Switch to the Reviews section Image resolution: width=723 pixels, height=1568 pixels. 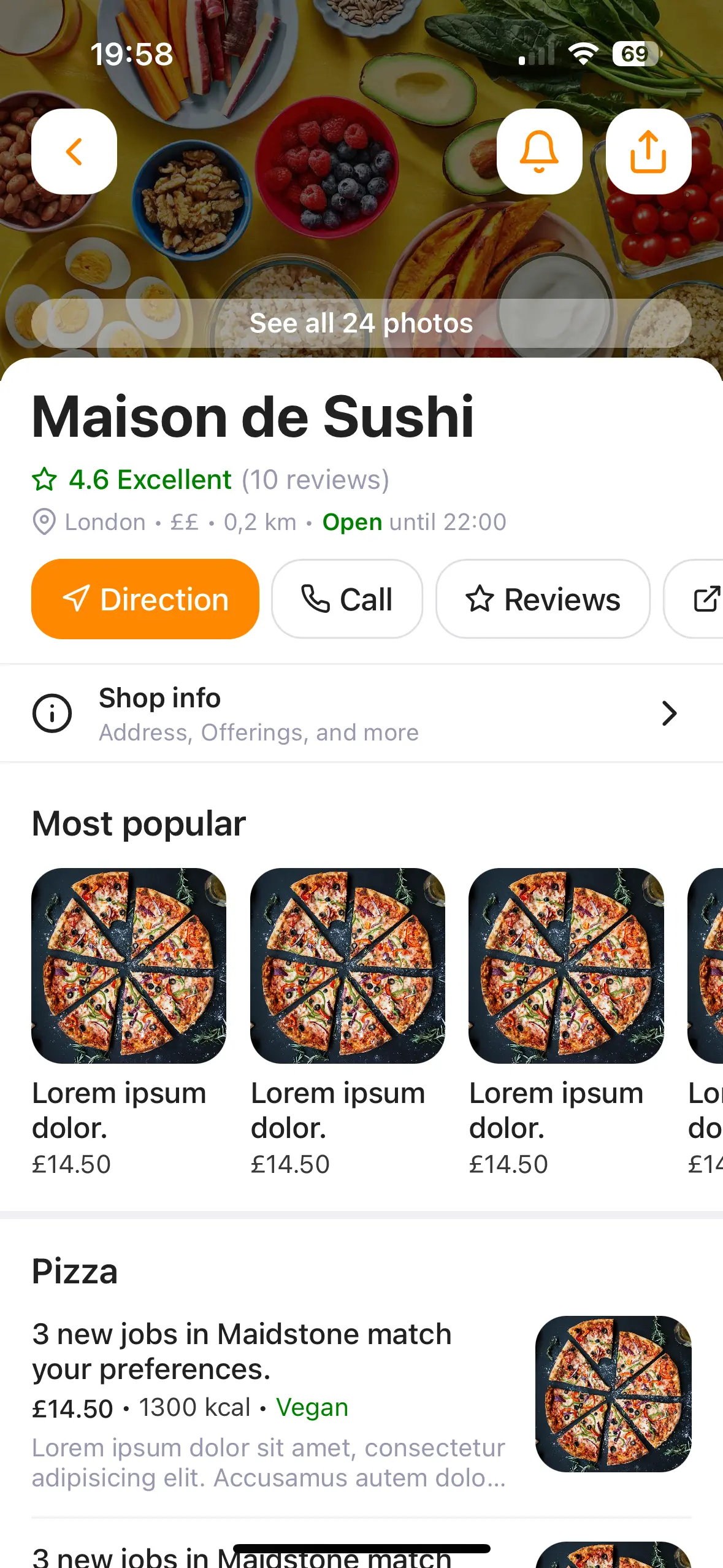(542, 599)
